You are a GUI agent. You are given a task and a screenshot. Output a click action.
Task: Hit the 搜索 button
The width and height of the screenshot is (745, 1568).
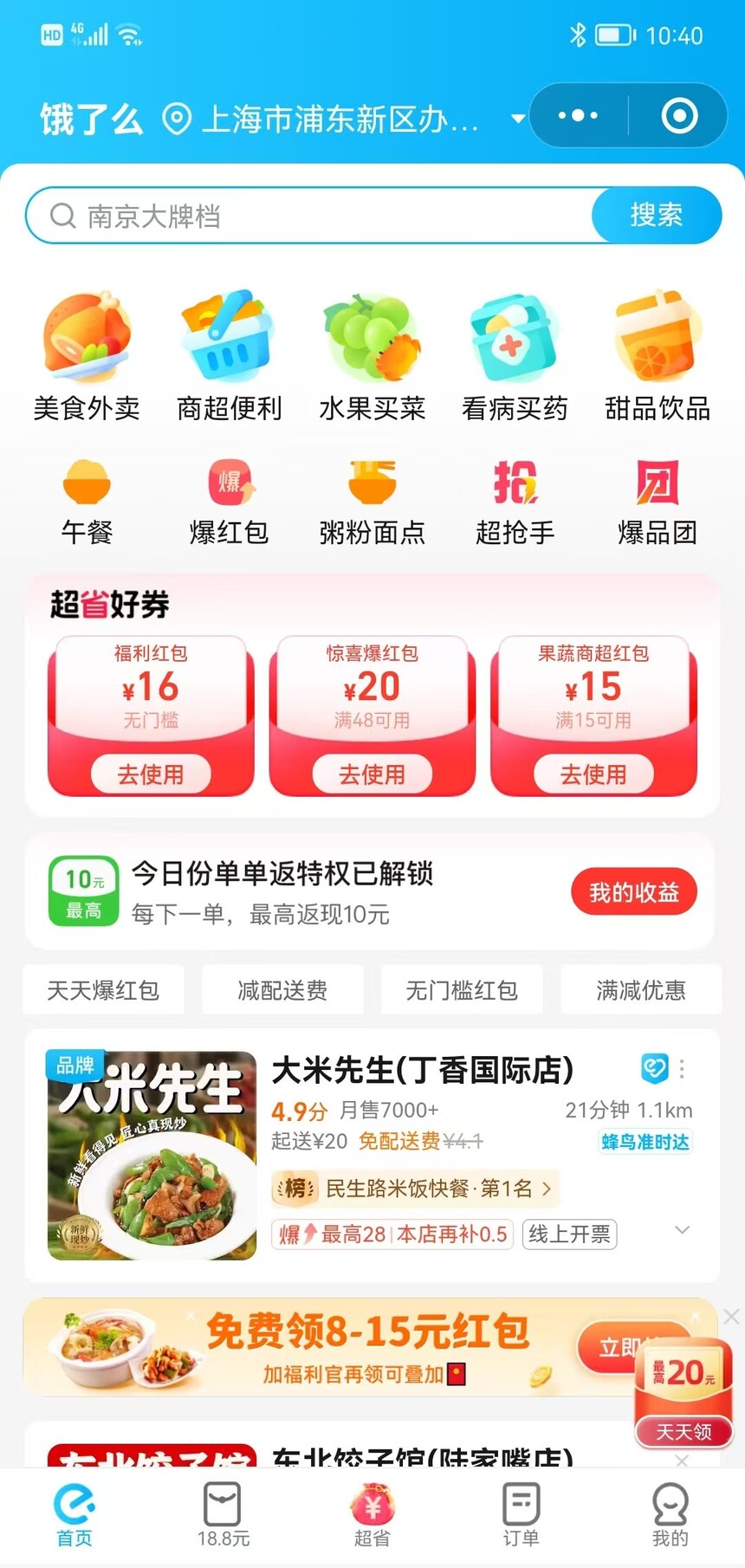(656, 215)
